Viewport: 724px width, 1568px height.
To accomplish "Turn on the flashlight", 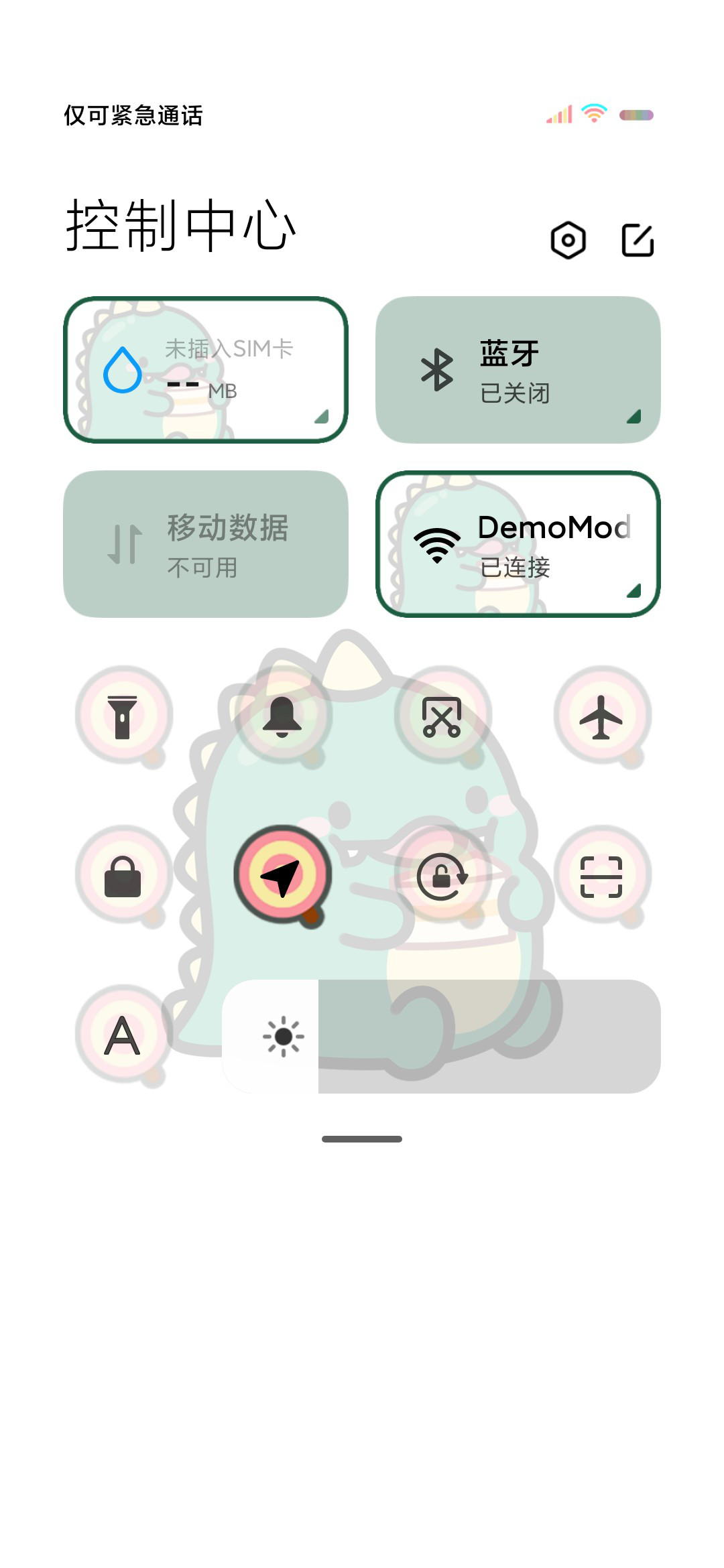I will click(123, 717).
